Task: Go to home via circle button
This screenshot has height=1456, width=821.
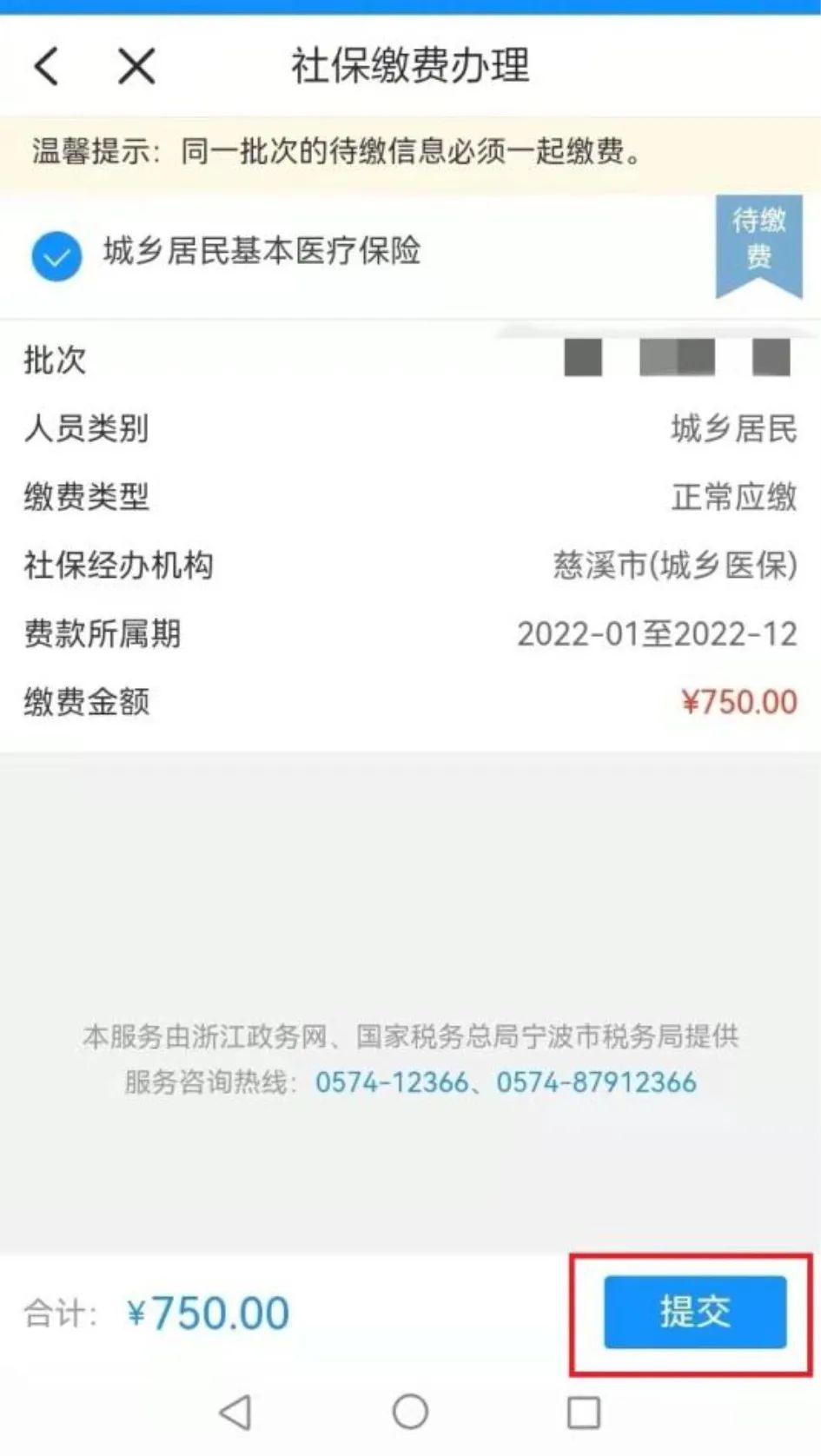Action: coord(410,1412)
